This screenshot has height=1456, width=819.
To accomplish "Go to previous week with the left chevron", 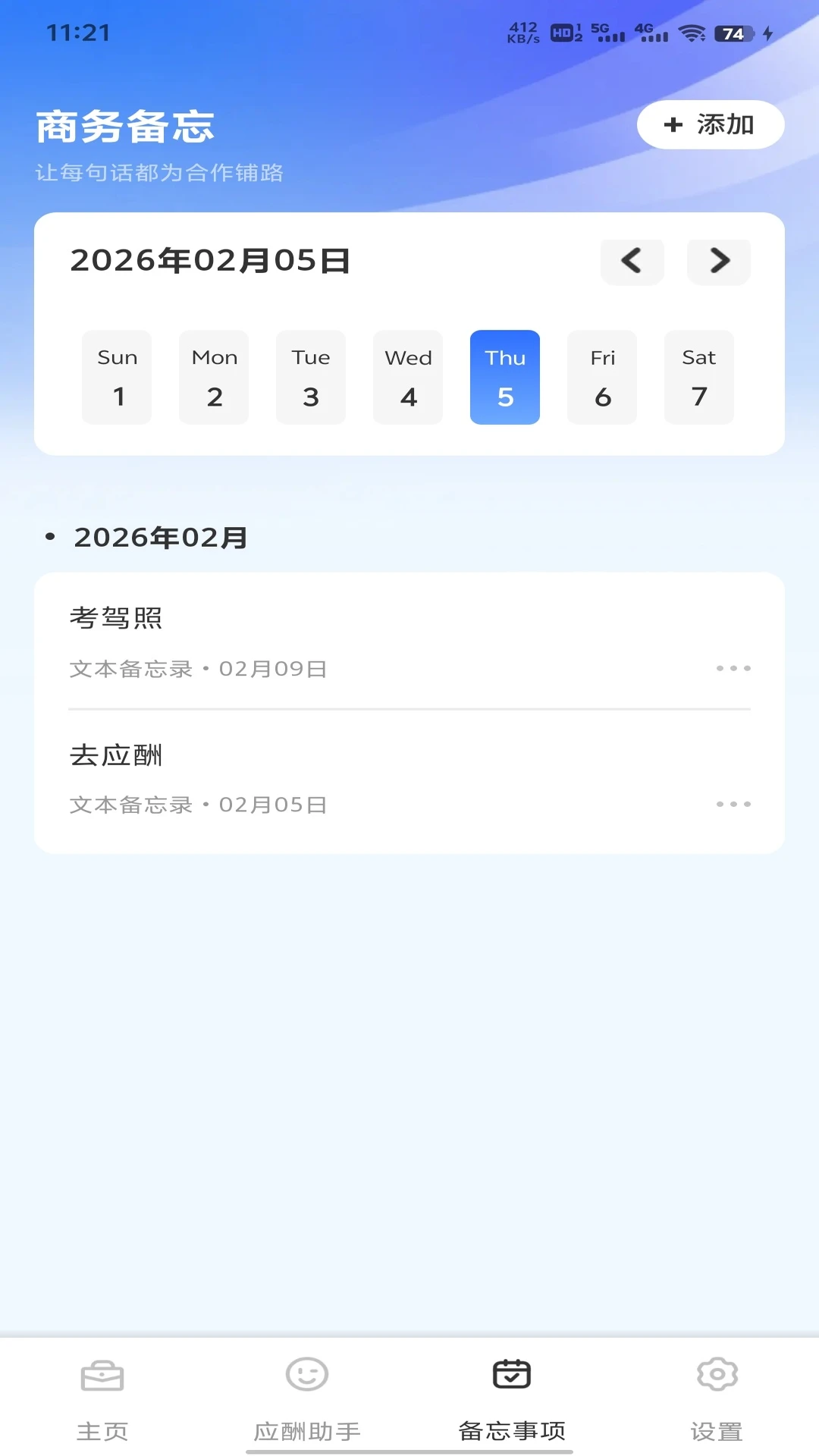I will (632, 262).
